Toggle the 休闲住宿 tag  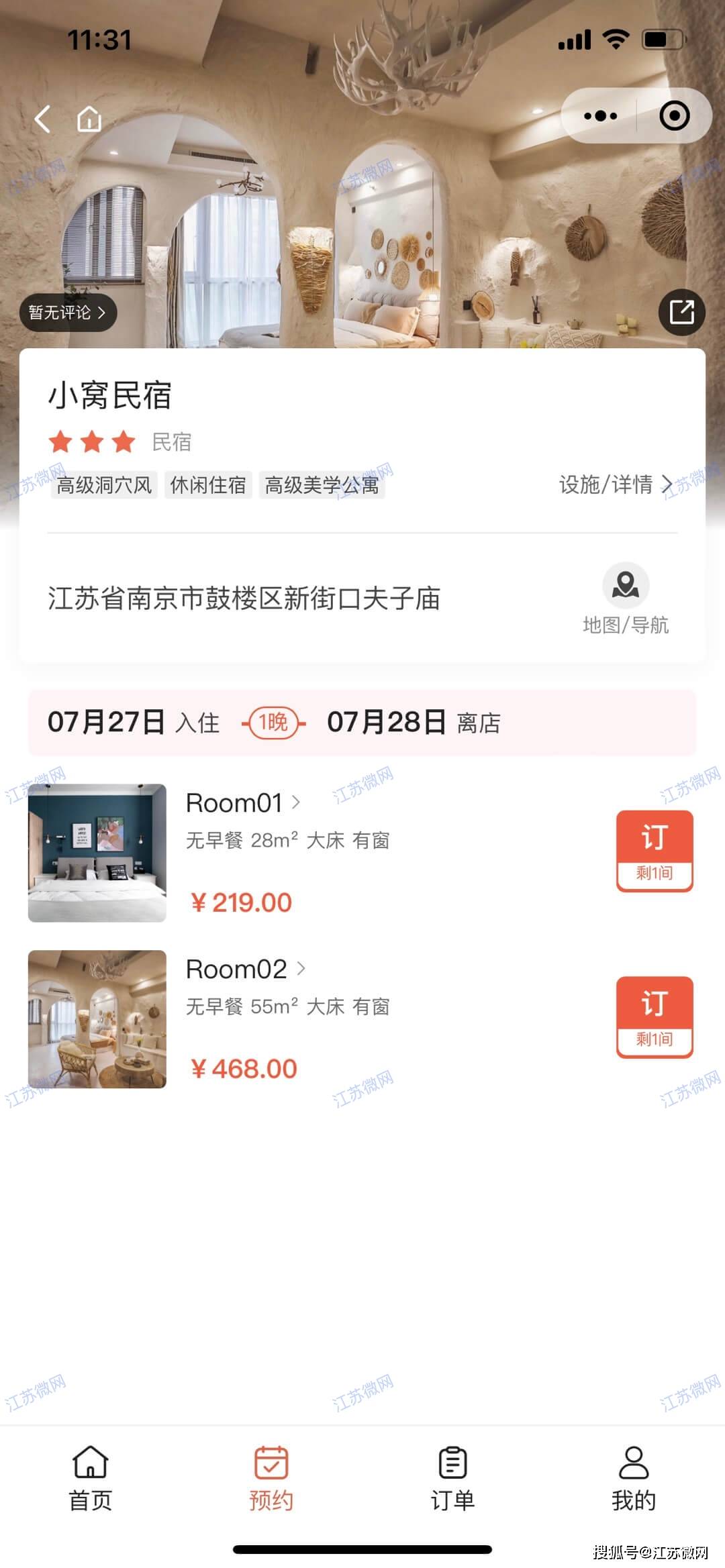pyautogui.click(x=208, y=485)
